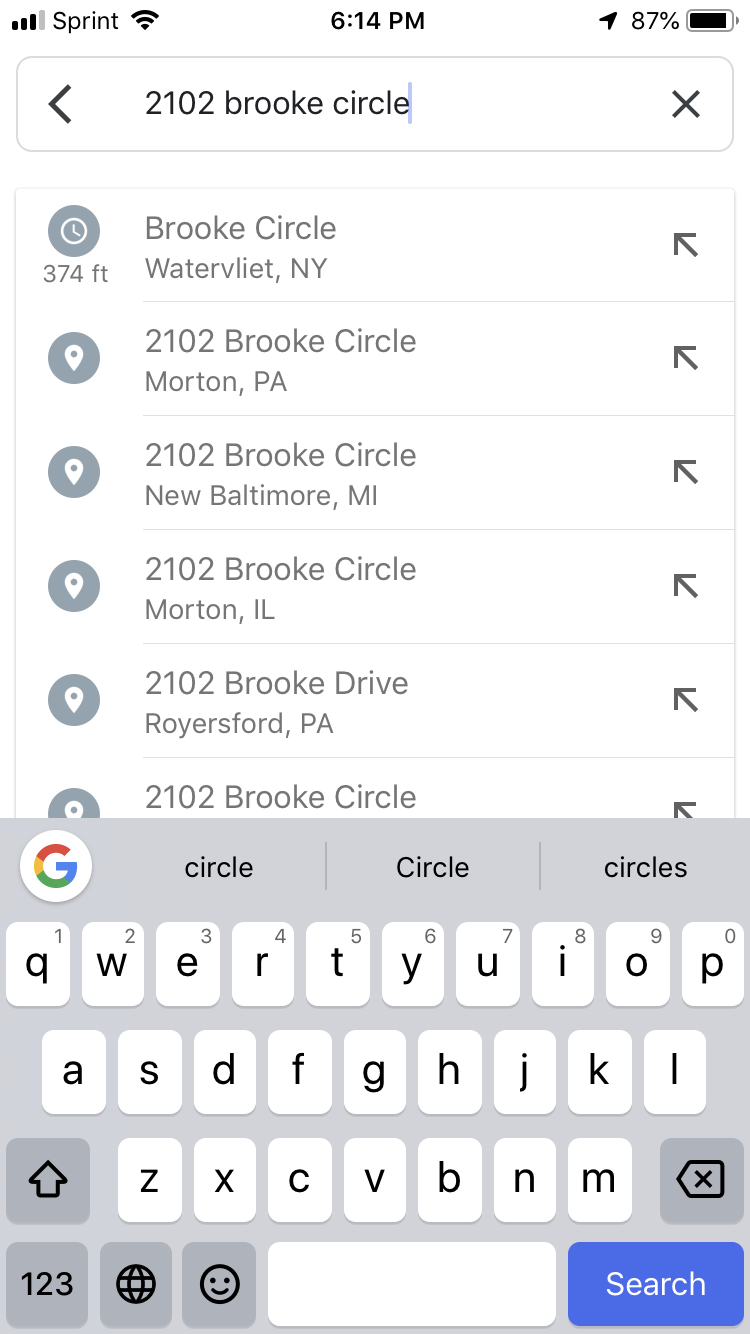
Task: Tap the Search button
Action: [x=655, y=1285]
